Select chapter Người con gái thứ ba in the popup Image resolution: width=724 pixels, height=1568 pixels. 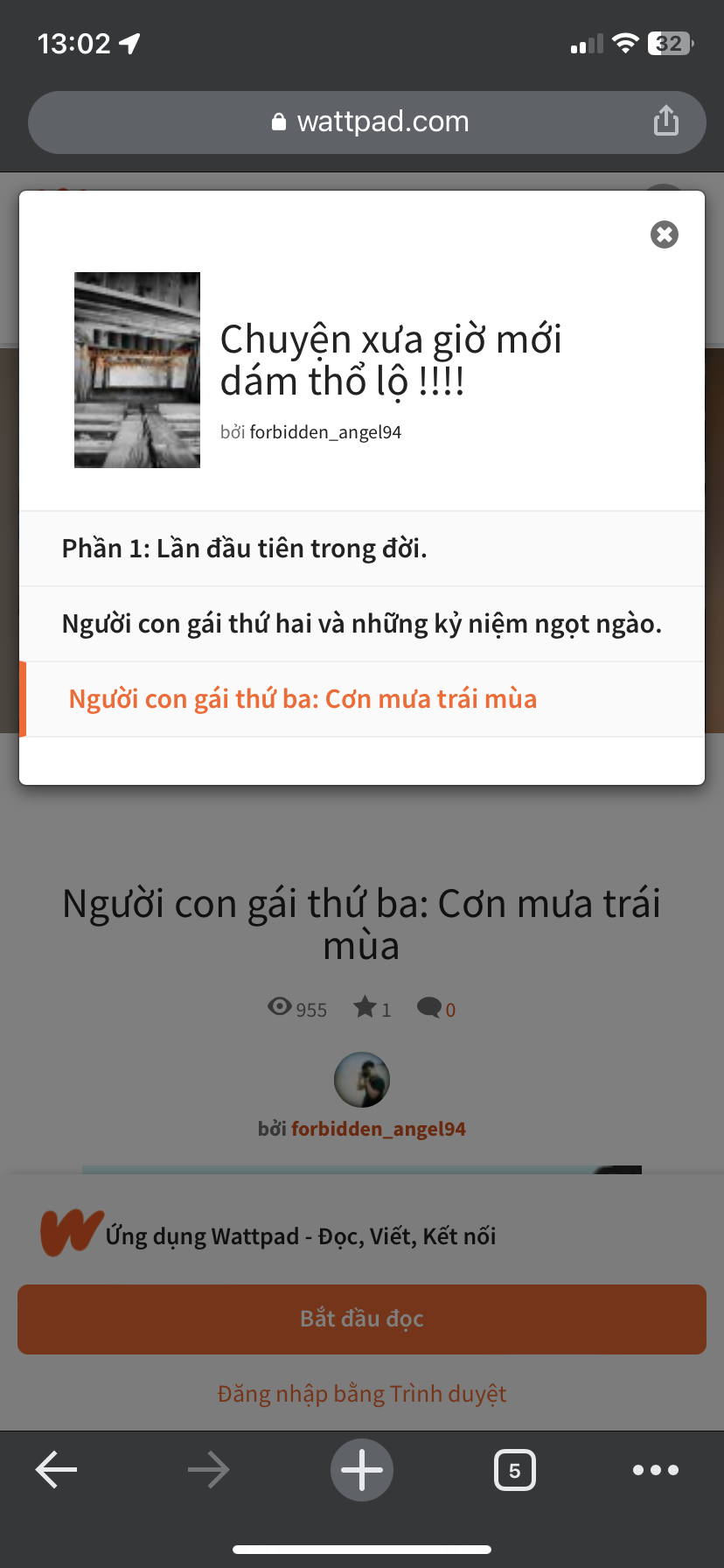click(x=303, y=699)
